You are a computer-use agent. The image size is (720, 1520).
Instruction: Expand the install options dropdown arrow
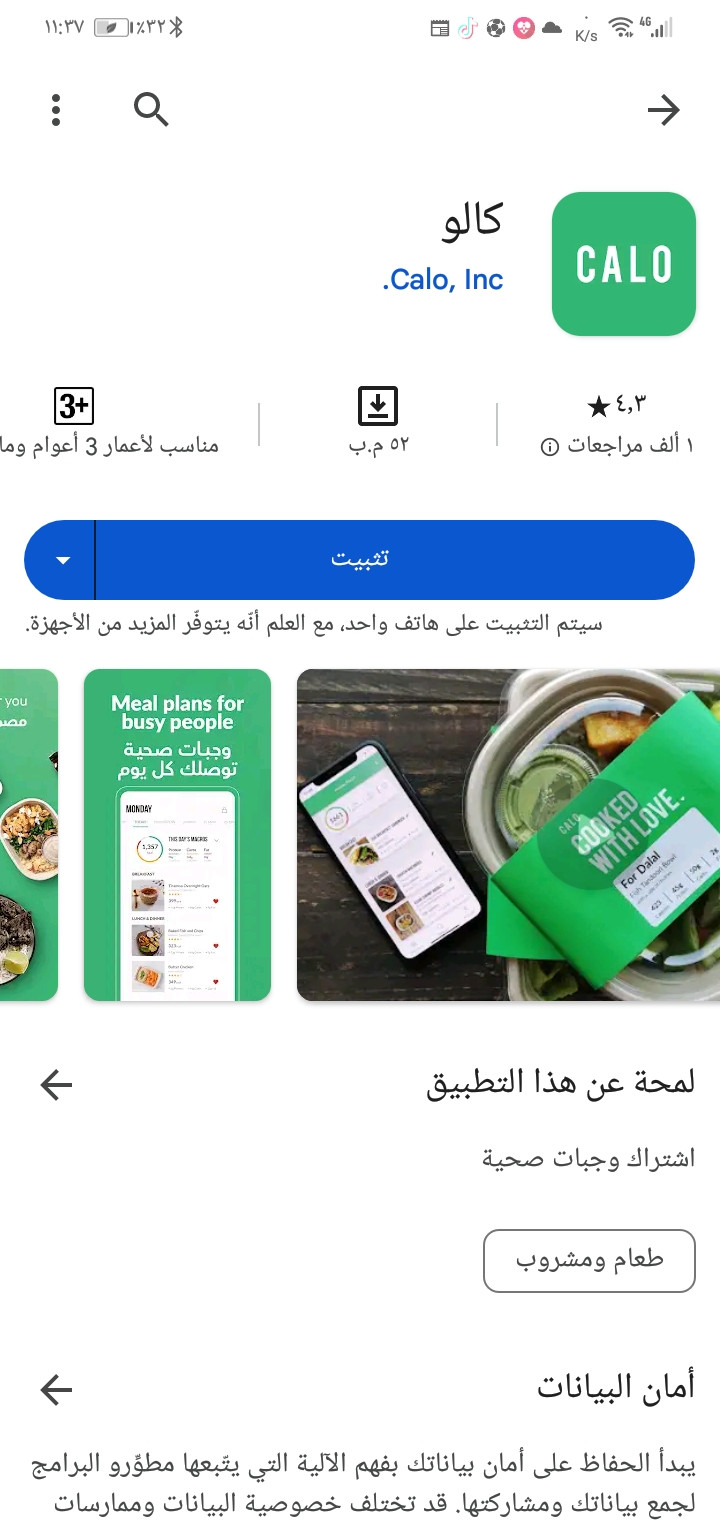click(x=62, y=560)
